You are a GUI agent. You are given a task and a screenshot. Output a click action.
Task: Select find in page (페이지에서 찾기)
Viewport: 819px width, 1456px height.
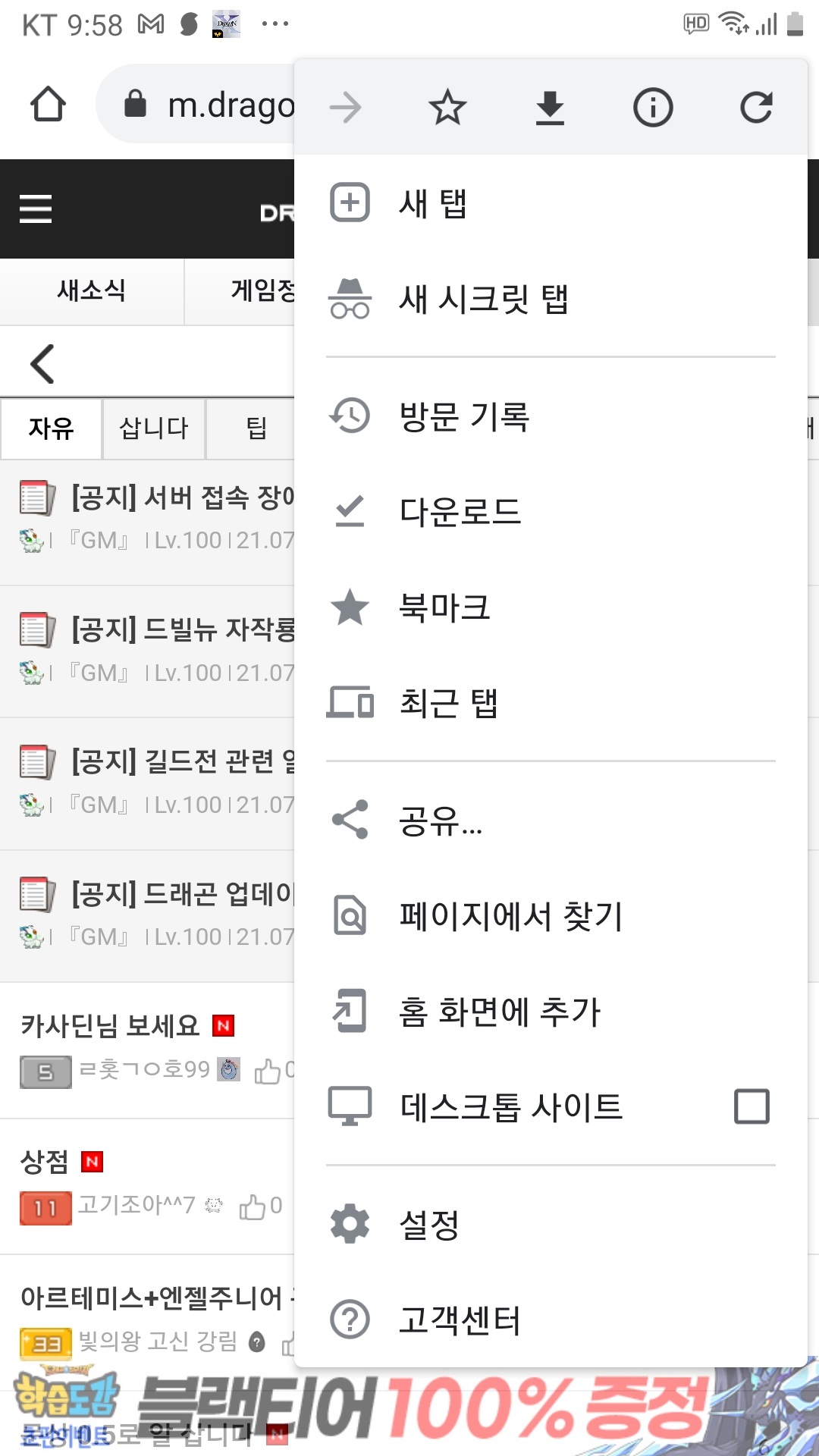pyautogui.click(x=510, y=916)
